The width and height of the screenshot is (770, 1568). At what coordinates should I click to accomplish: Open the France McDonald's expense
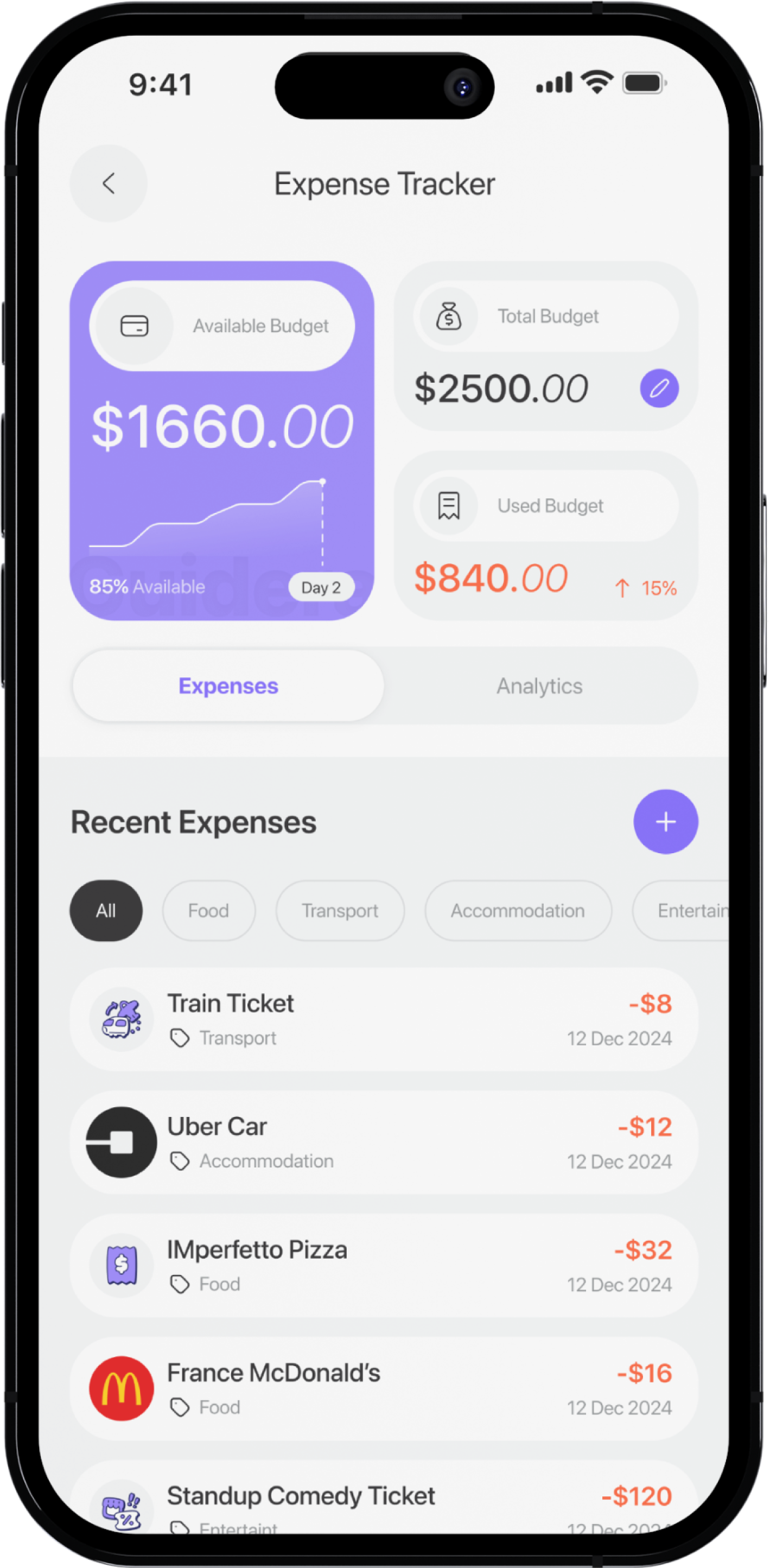[x=384, y=1389]
